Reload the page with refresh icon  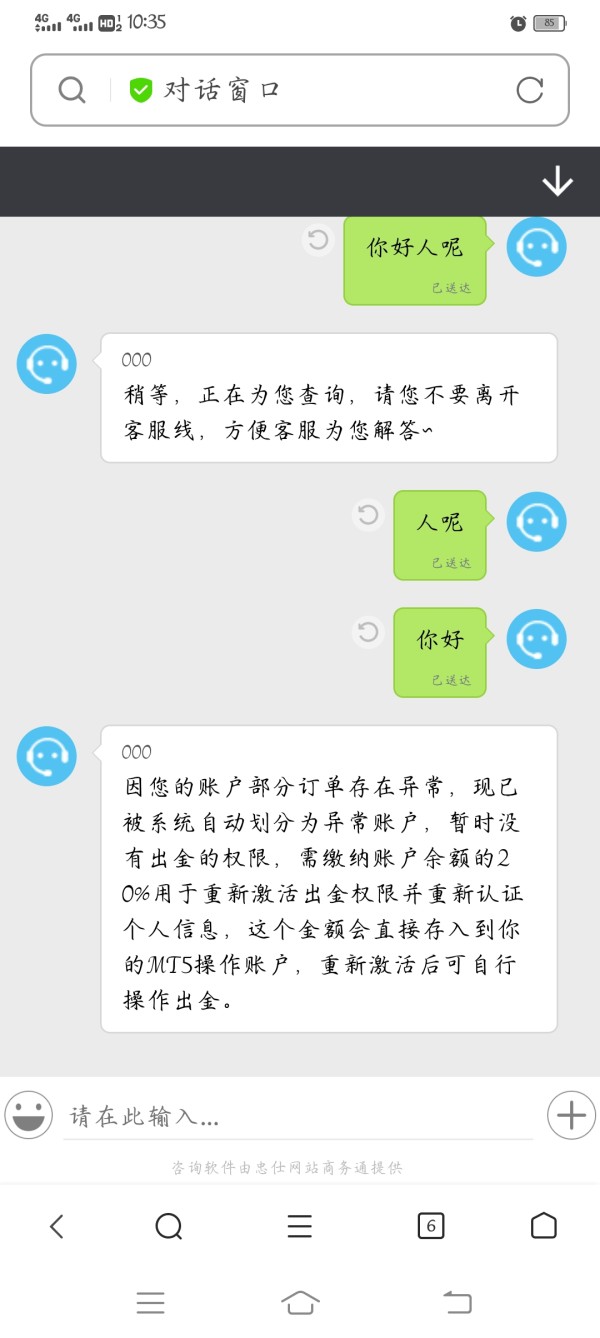pyautogui.click(x=529, y=90)
